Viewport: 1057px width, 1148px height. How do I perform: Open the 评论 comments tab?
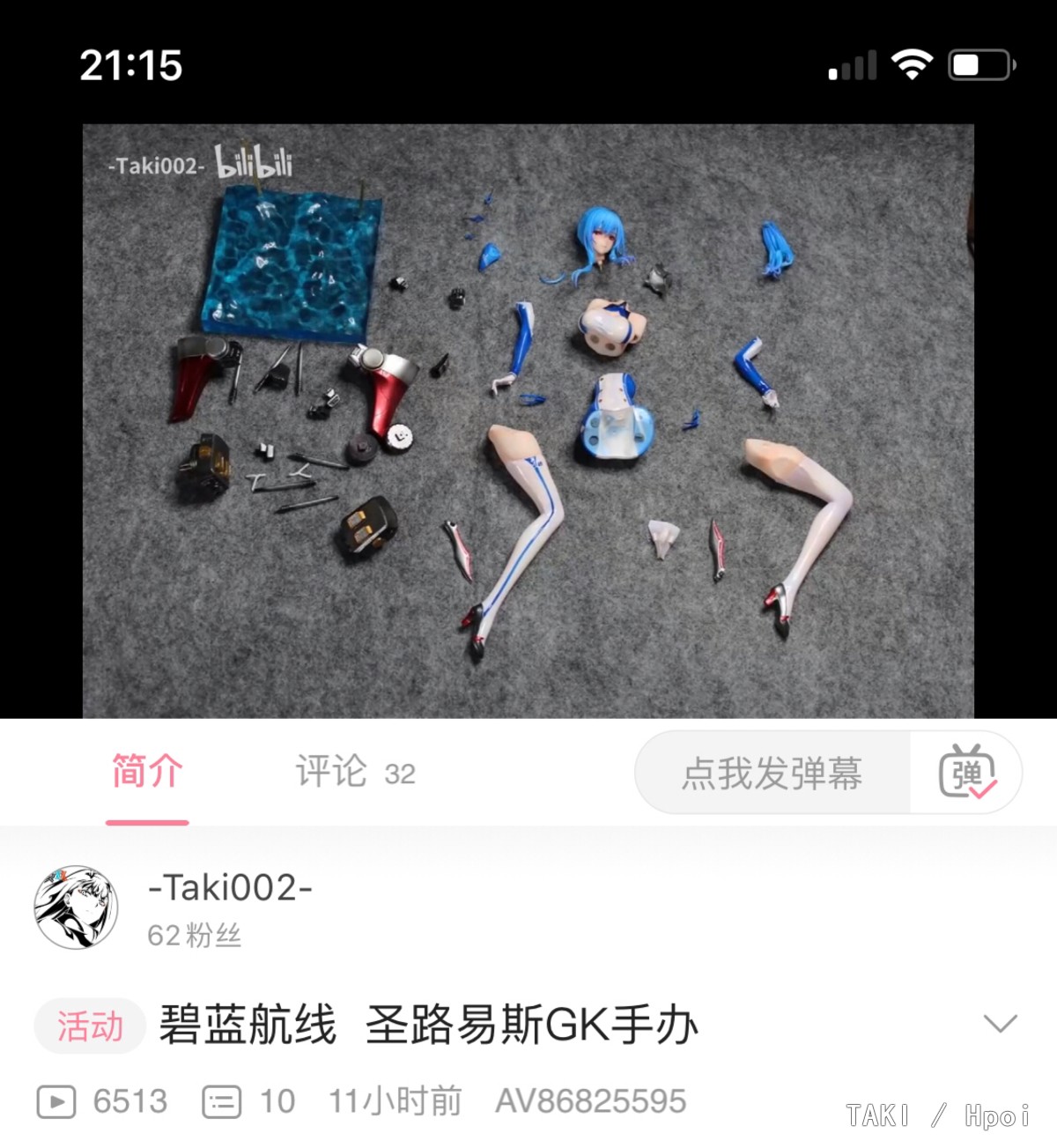(354, 772)
